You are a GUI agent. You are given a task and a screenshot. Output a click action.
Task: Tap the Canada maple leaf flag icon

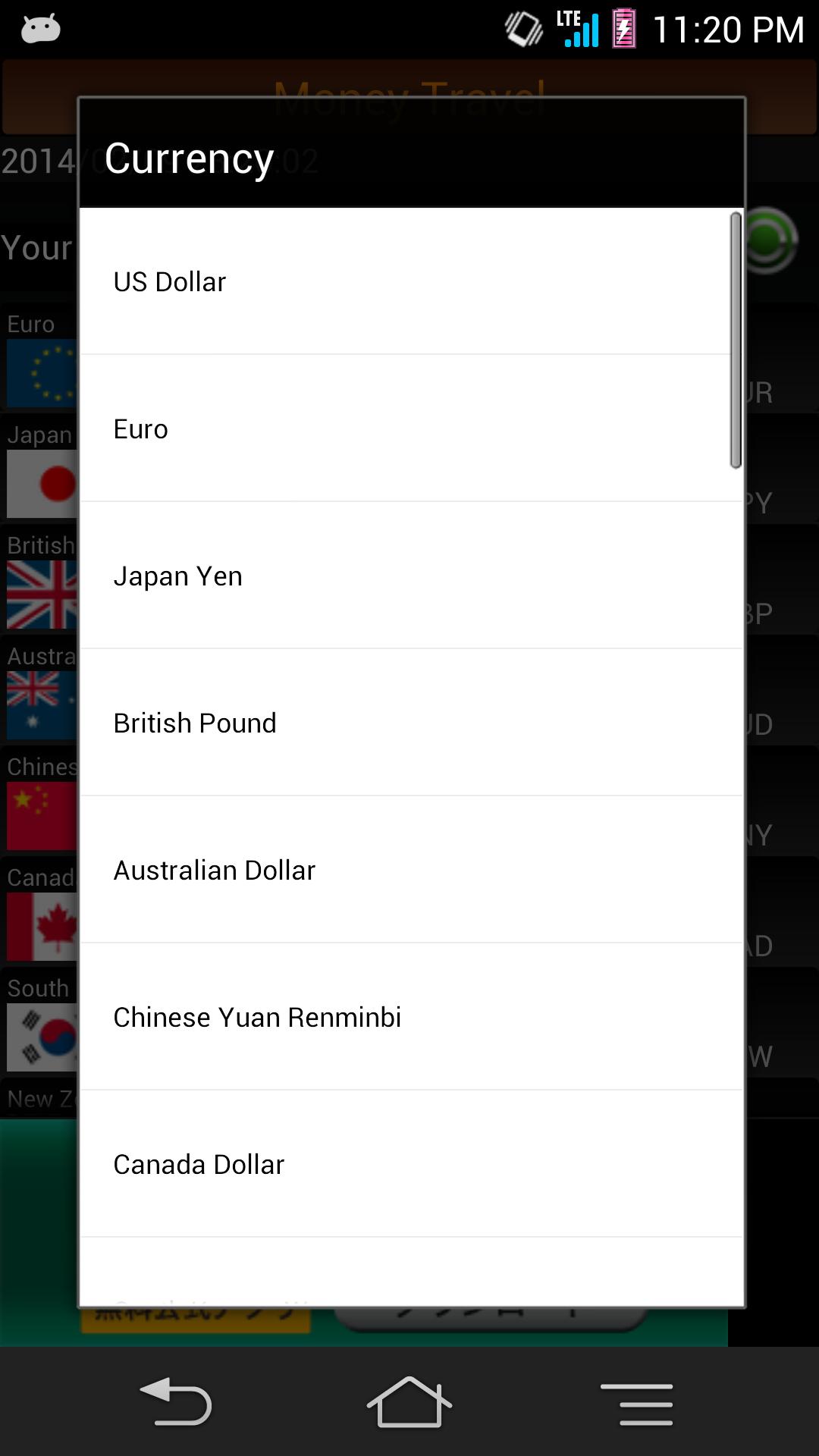click(41, 925)
